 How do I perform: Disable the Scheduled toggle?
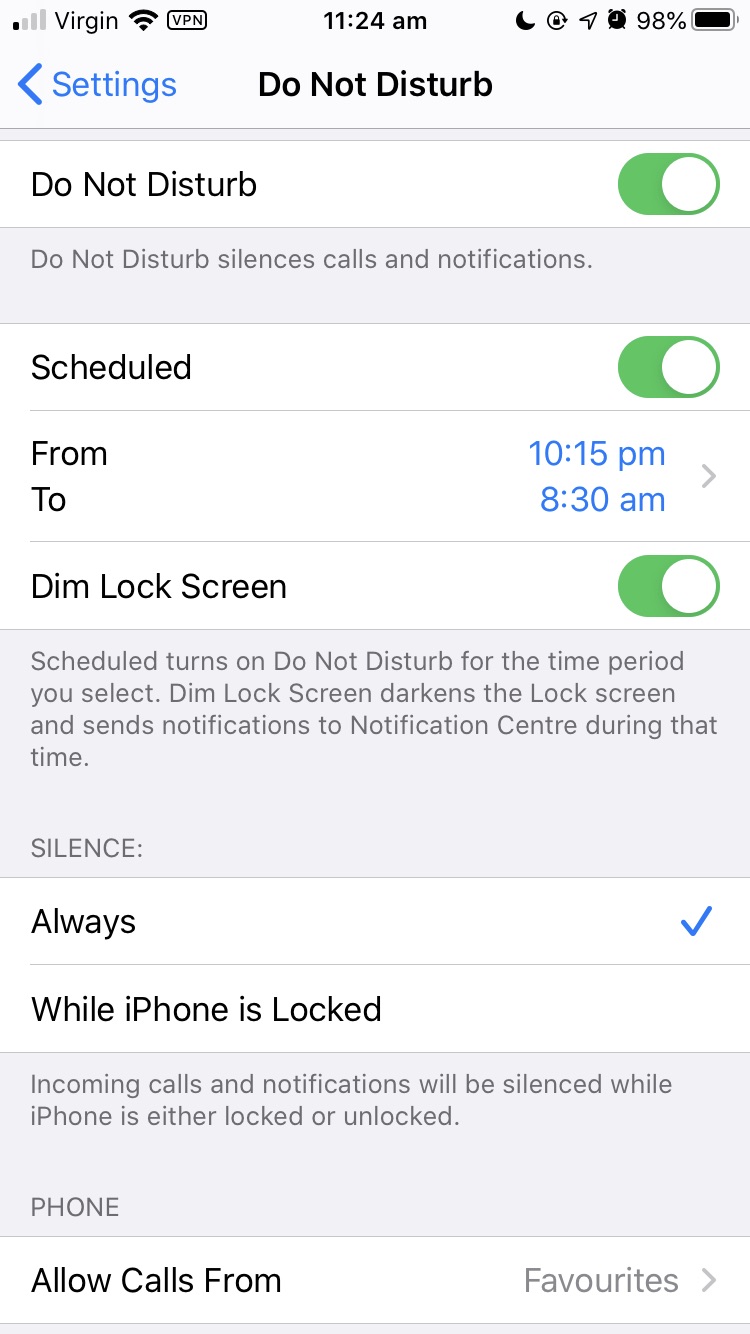[x=668, y=367]
